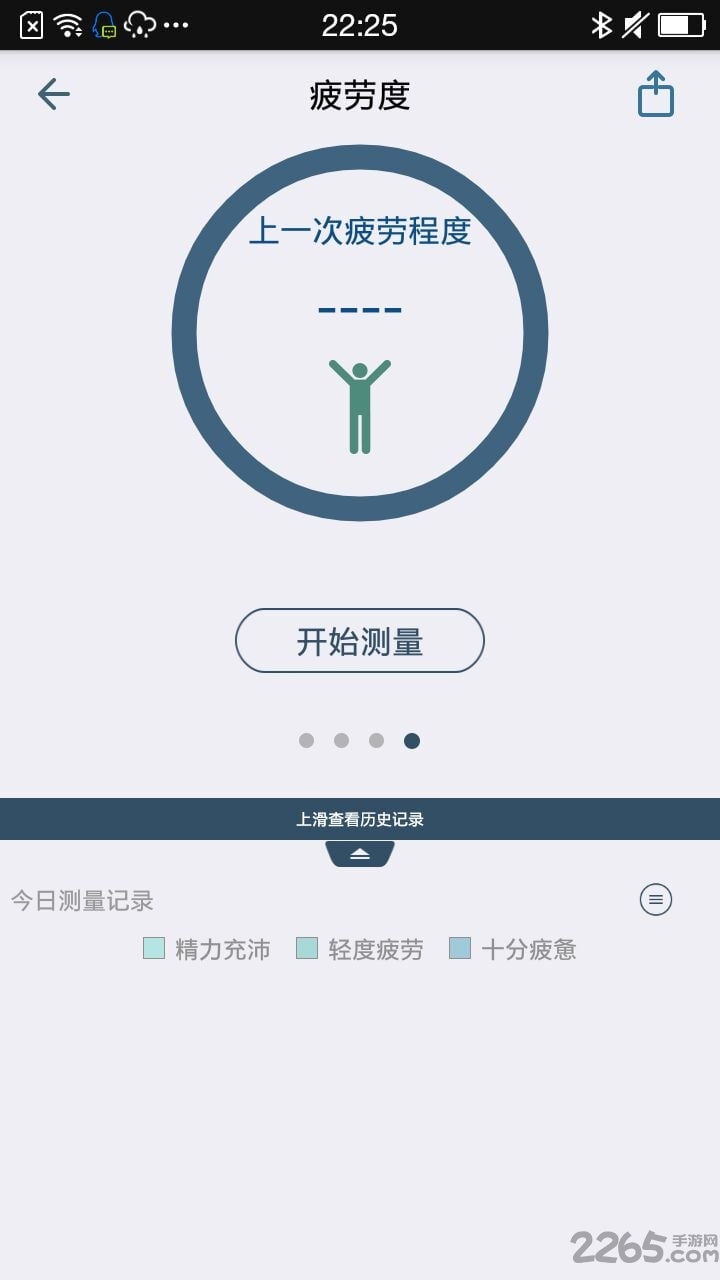
Task: Click the back arrow to leave 疲劳度 screen
Action: pyautogui.click(x=52, y=94)
